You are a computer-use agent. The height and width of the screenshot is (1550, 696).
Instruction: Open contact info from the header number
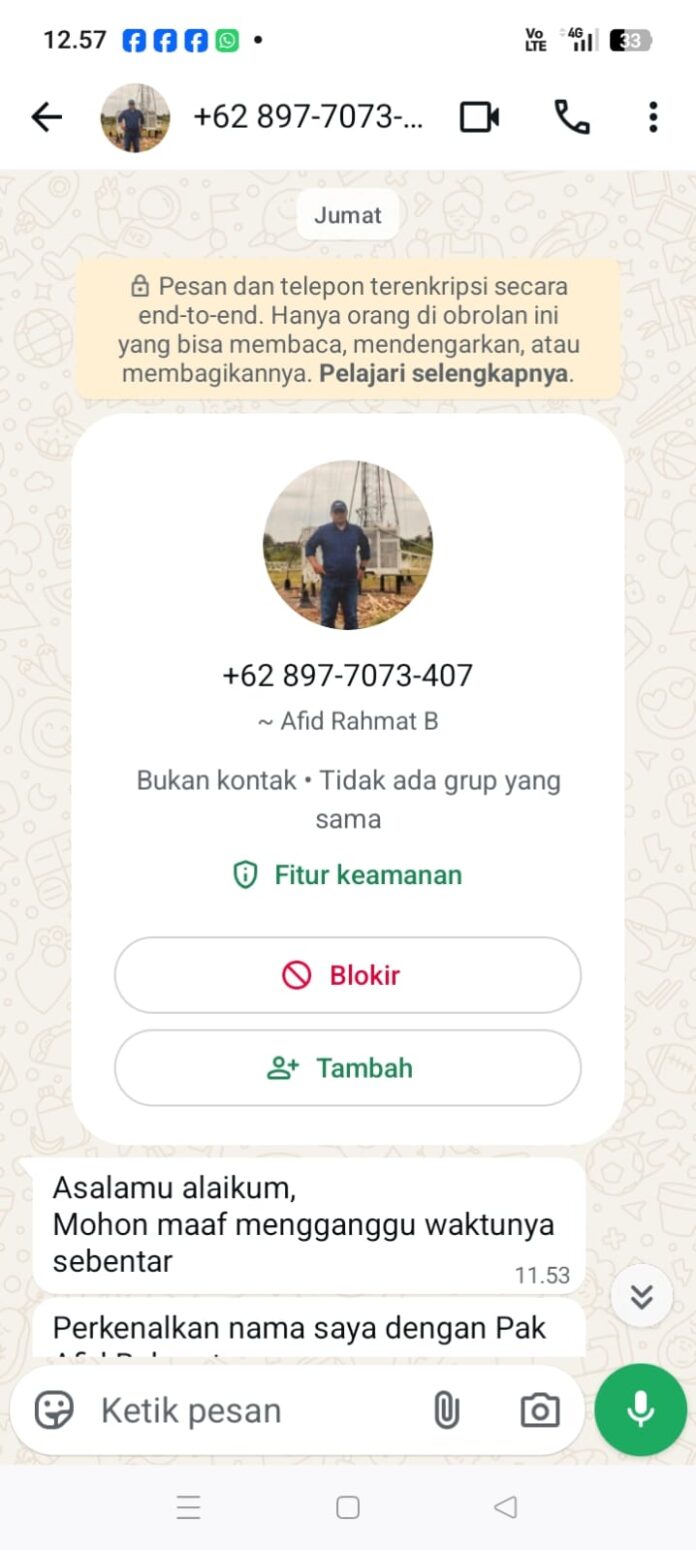pos(308,118)
